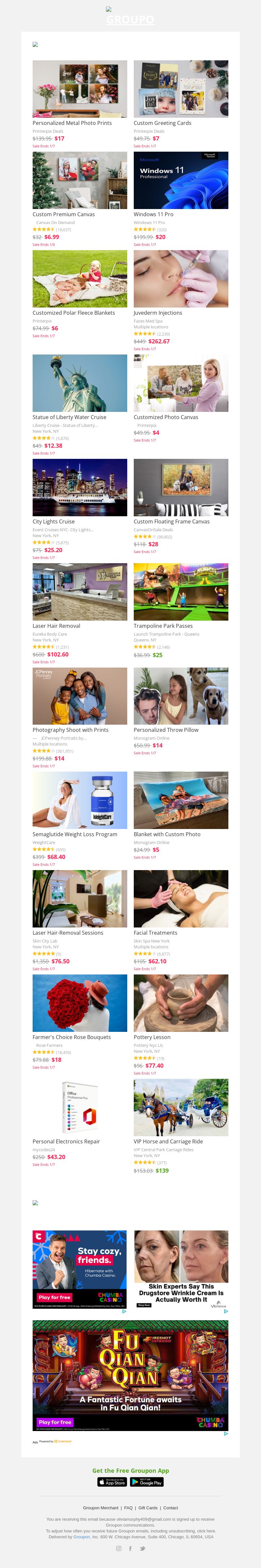
Task: View the VIP Horse and Carriage Ride deal
Action: 181,1107
